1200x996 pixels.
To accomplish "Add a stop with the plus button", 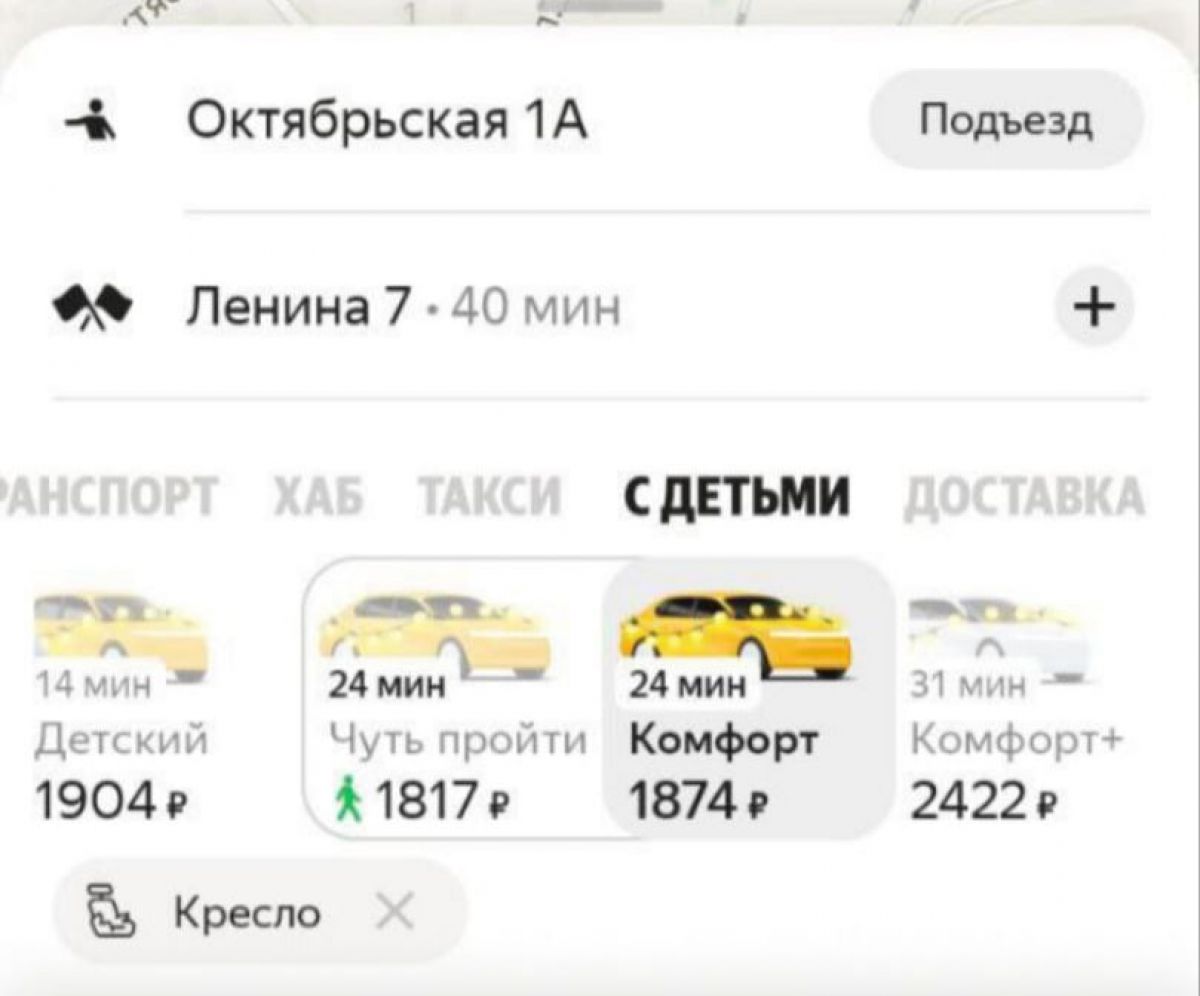I will click(1097, 306).
